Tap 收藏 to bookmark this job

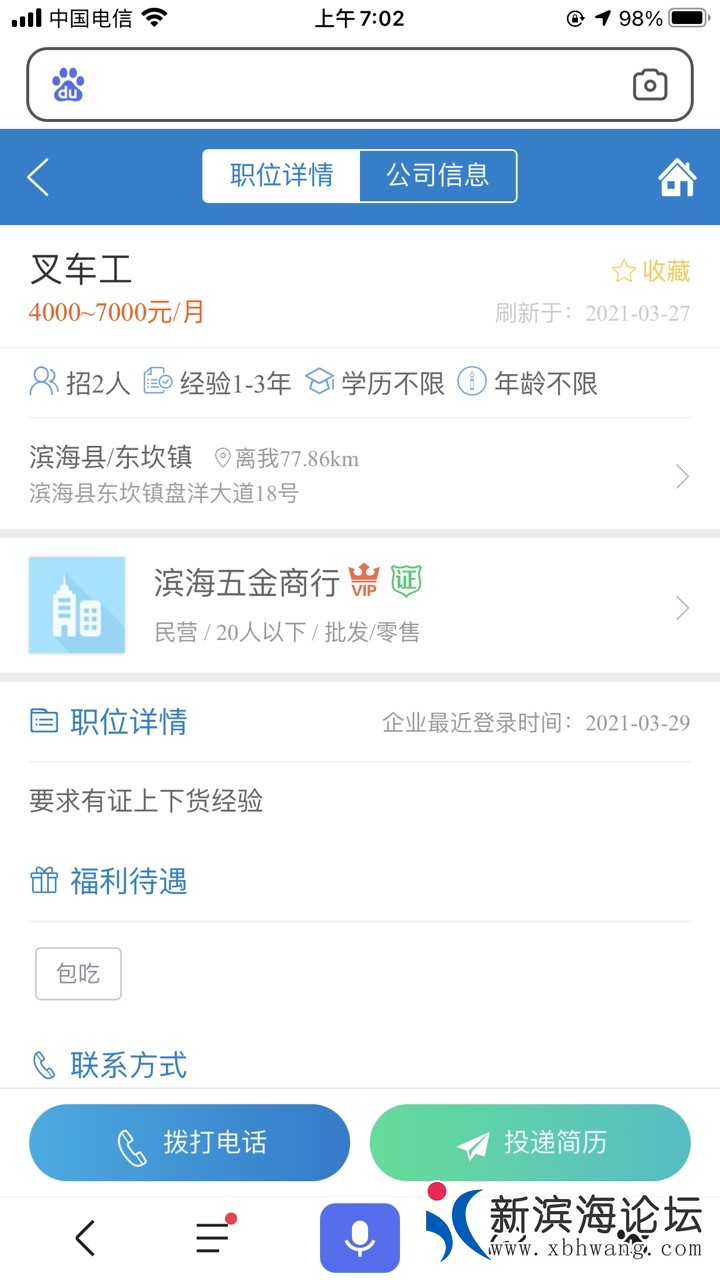pos(651,270)
